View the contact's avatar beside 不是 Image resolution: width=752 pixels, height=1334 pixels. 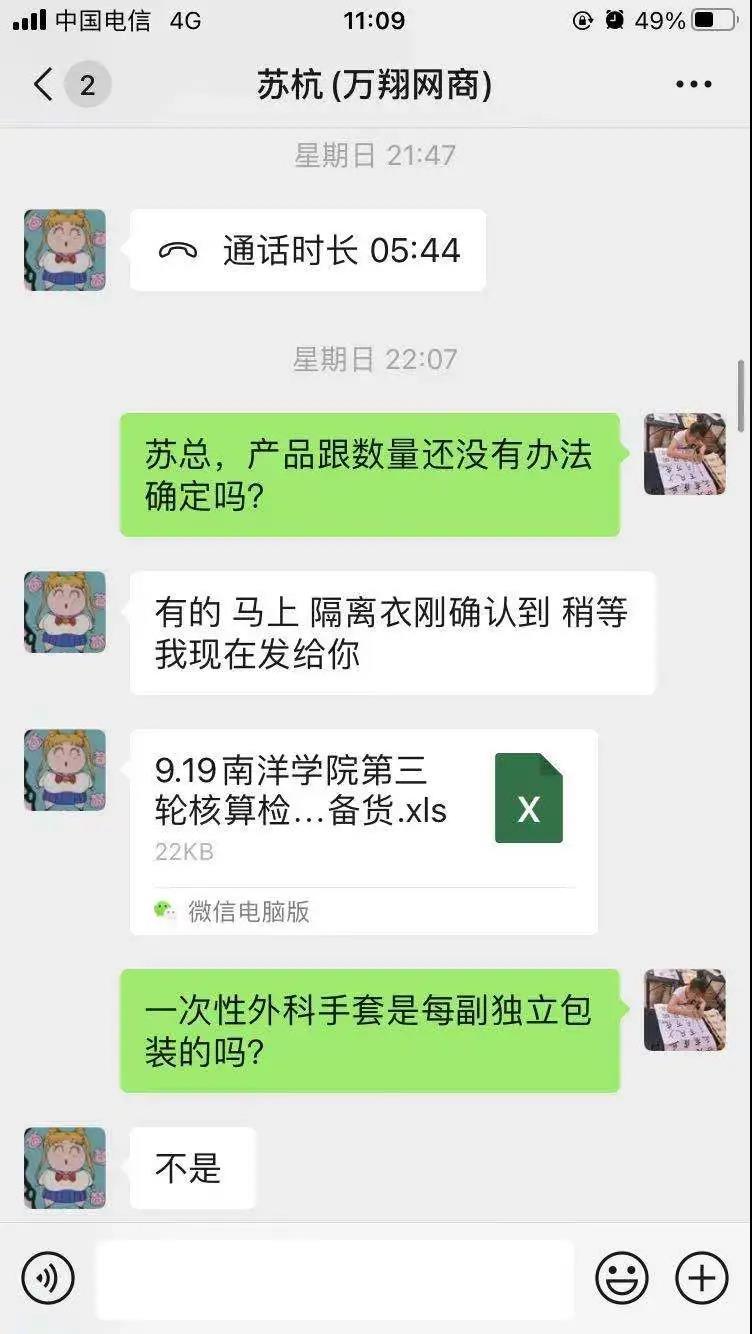(x=65, y=1167)
